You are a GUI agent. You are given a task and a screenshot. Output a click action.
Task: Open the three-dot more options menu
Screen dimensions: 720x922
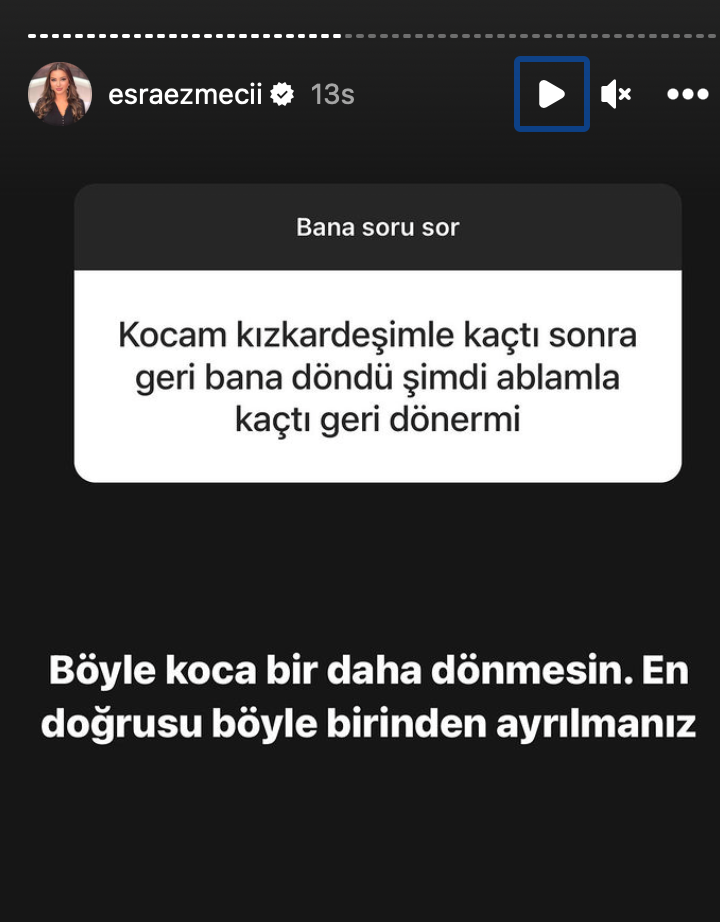[687, 94]
